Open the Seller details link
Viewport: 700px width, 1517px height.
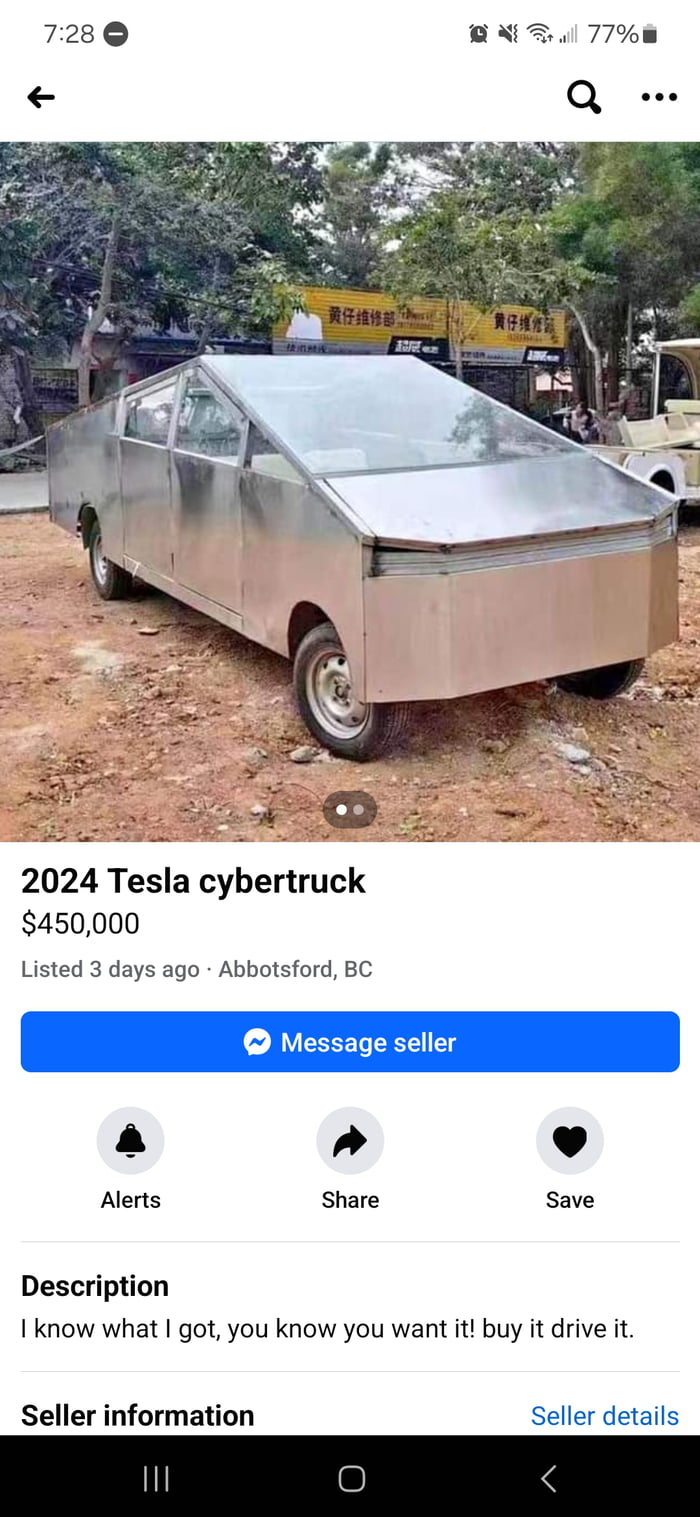click(x=604, y=1416)
